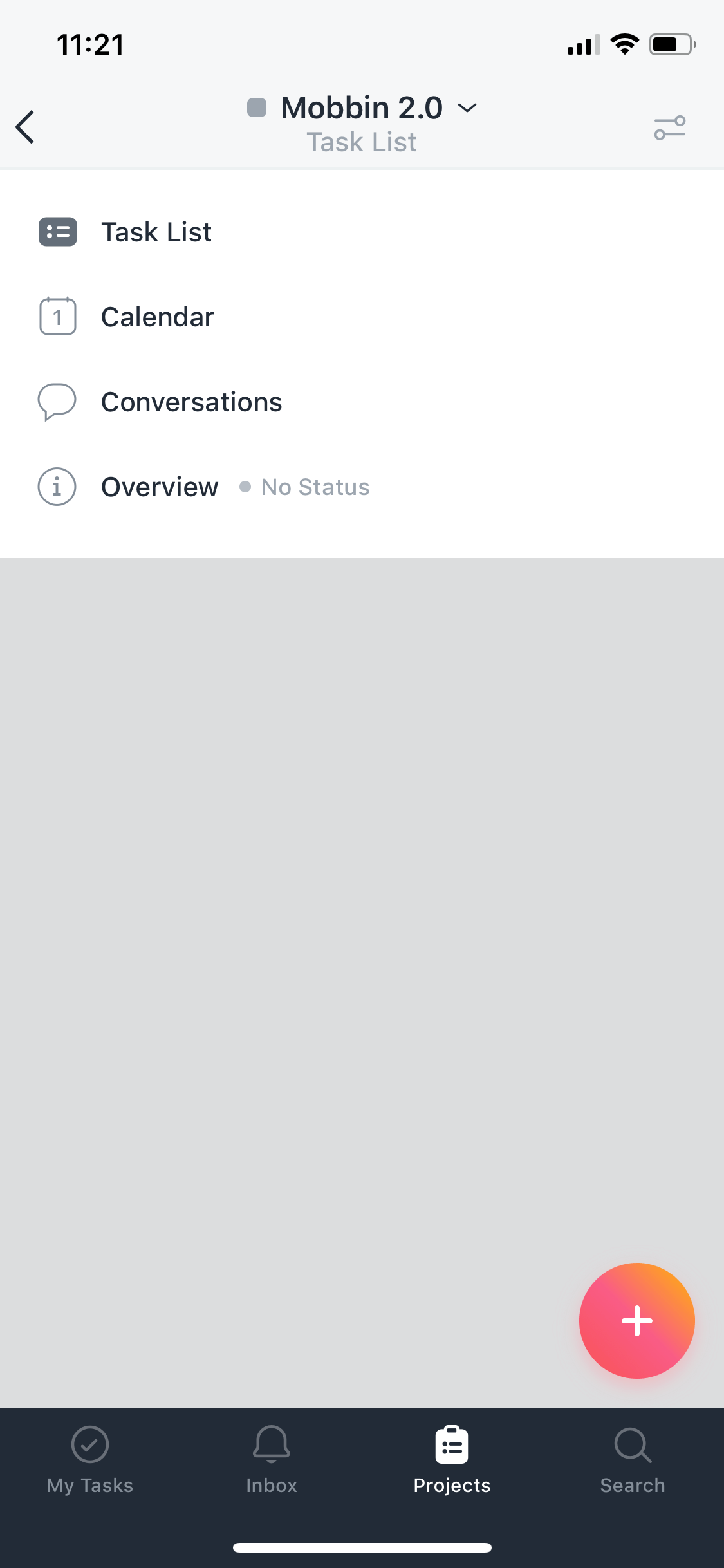Open the filter and sort settings icon

point(669,127)
